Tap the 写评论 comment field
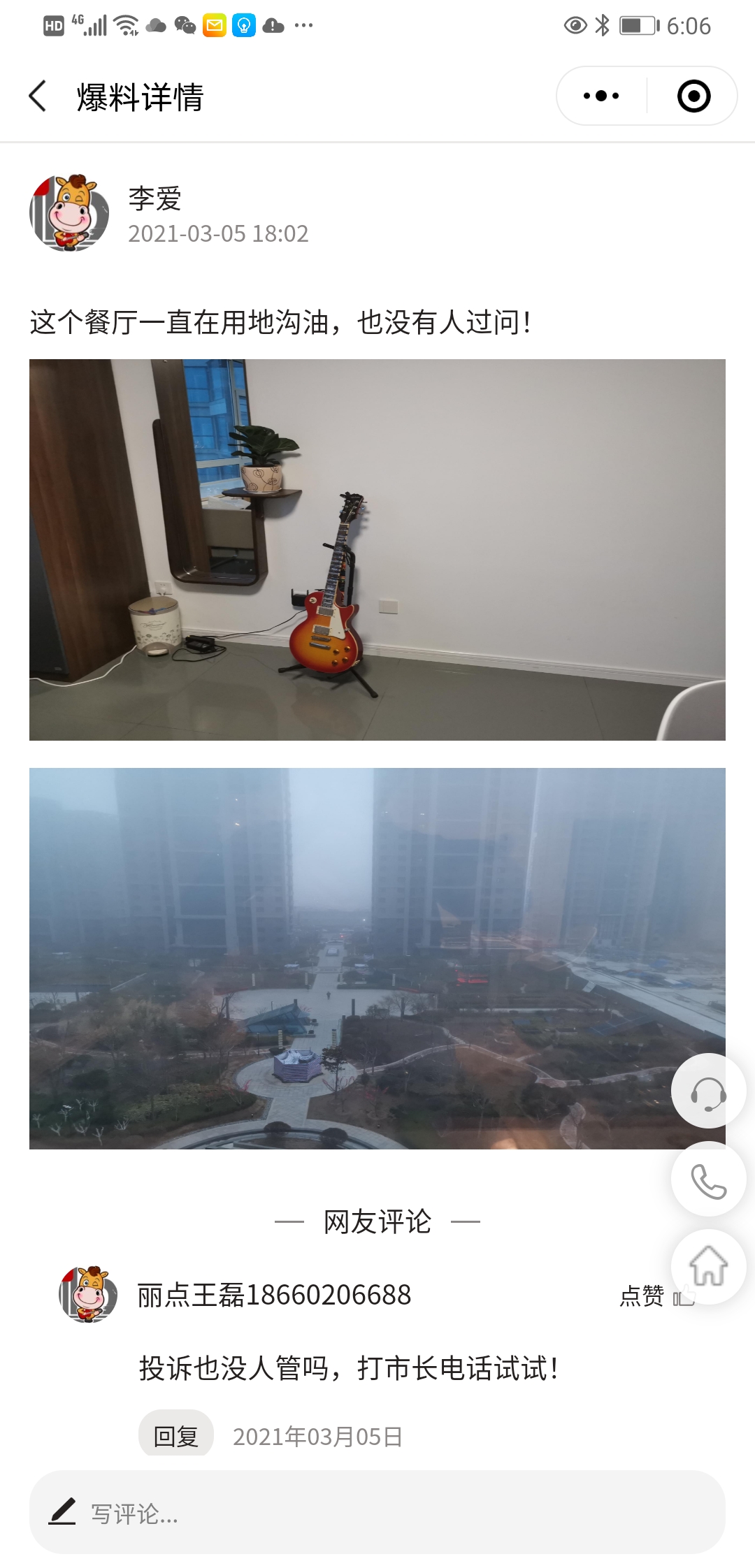Screen dimensions: 755x1568 click(377, 1514)
